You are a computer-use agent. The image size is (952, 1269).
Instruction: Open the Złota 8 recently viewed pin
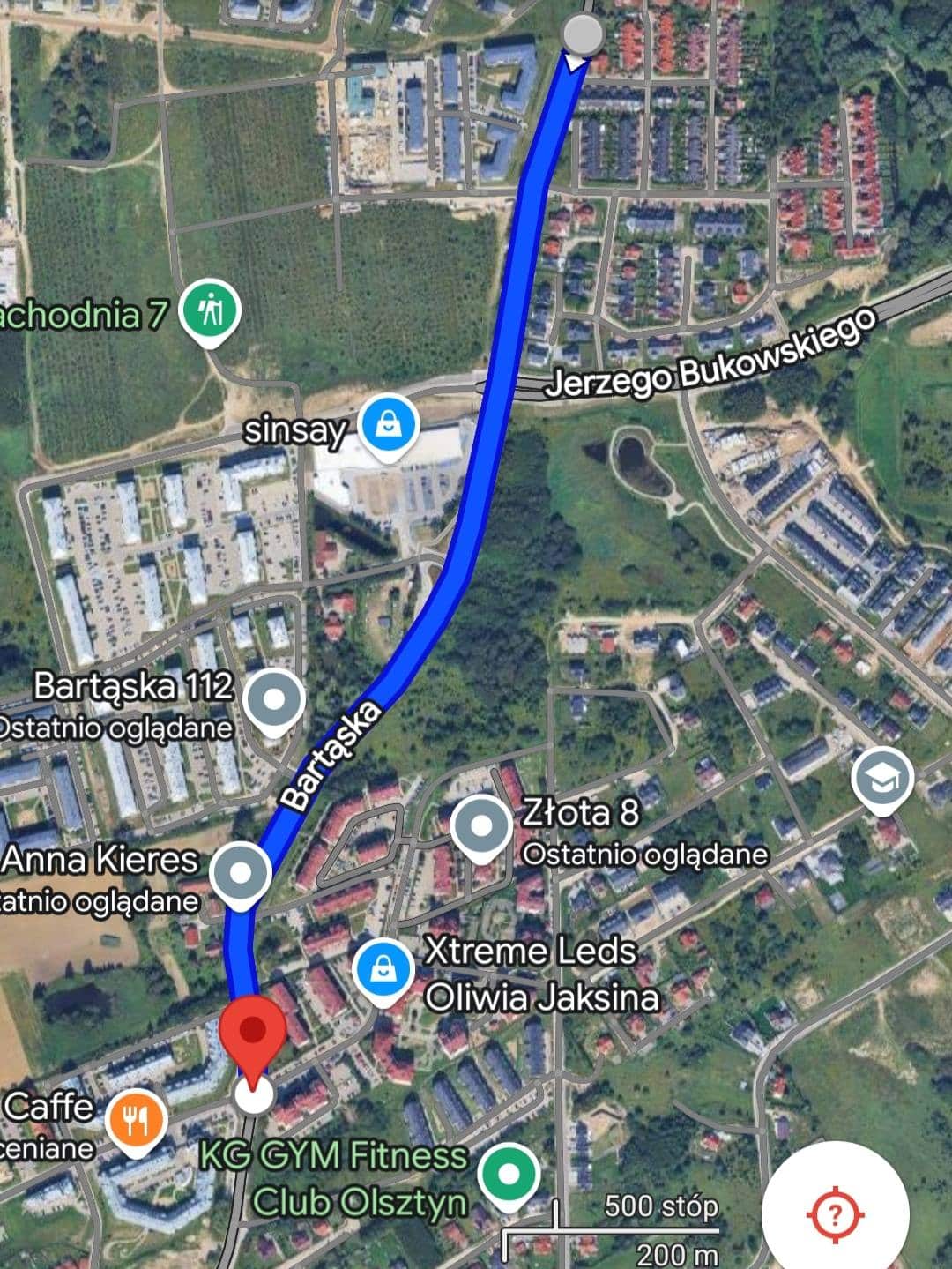[x=481, y=827]
